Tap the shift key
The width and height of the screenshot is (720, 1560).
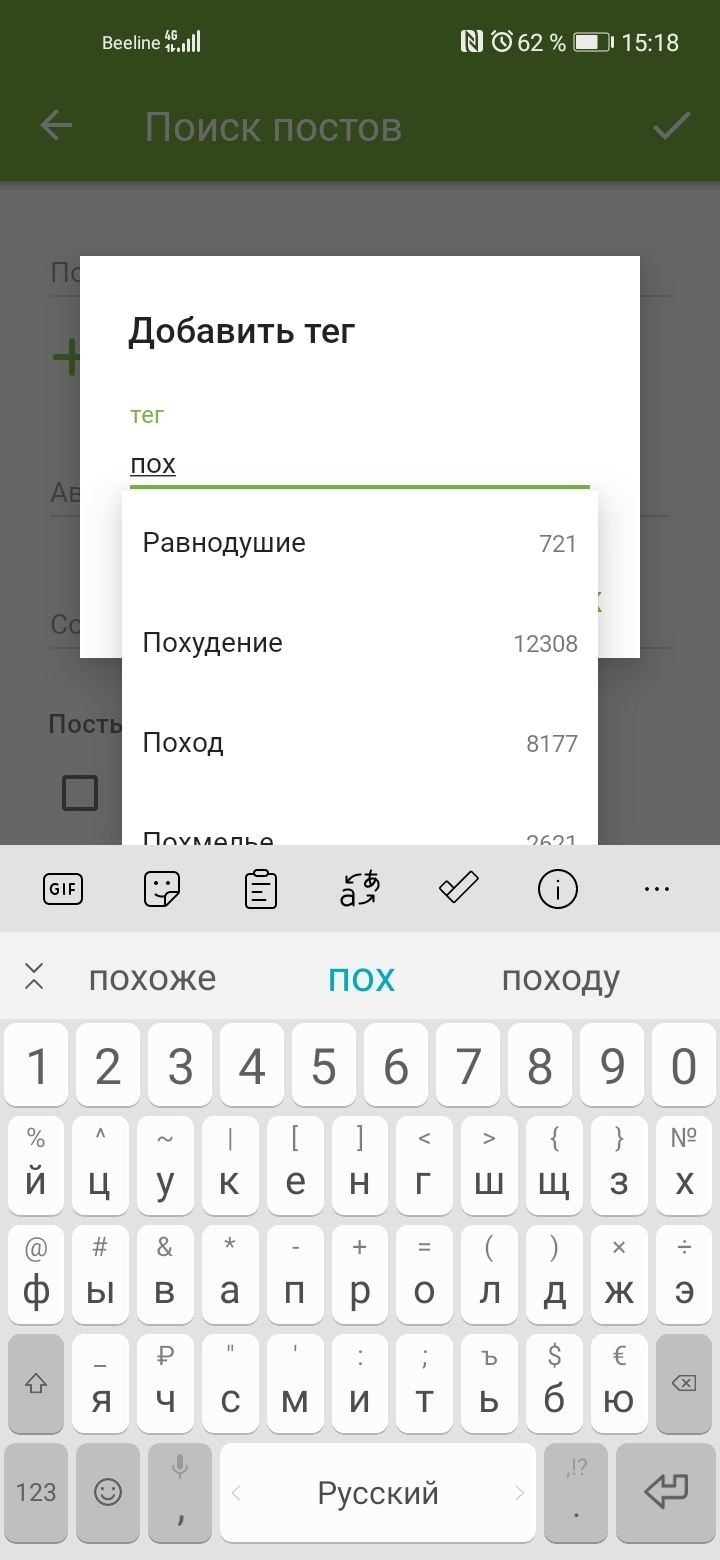(36, 1383)
